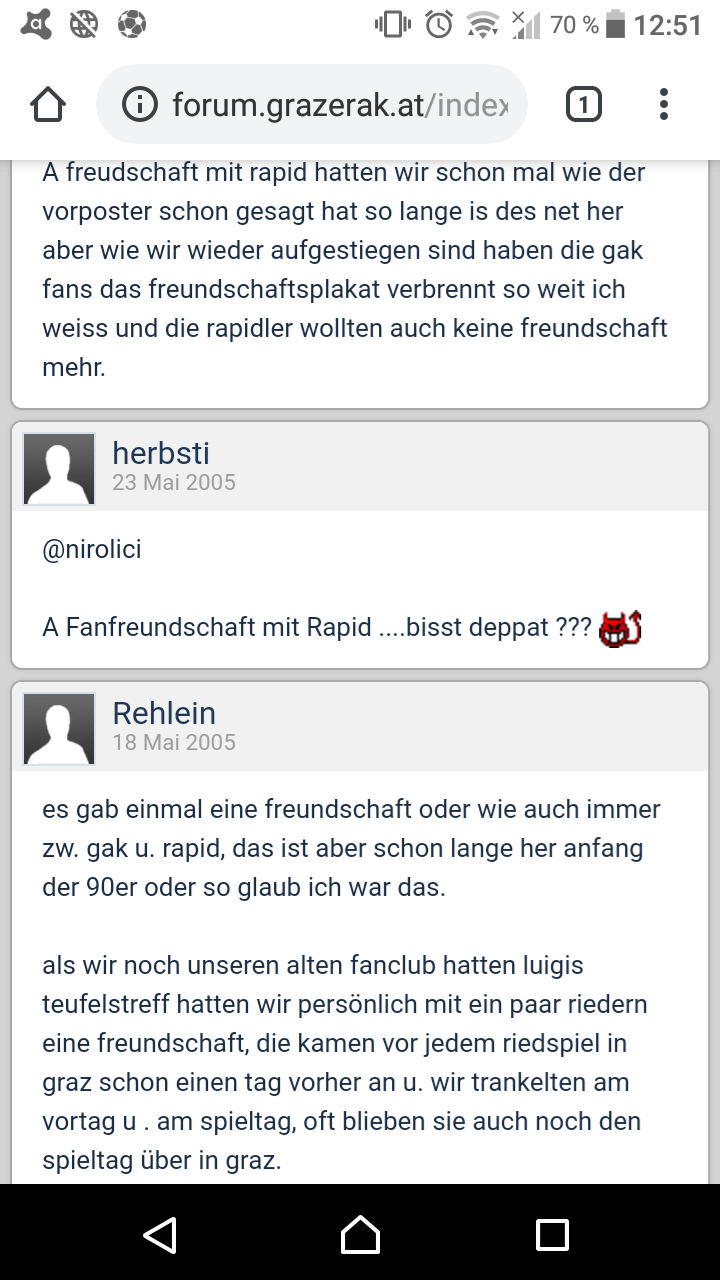Tap the avatar next to Rehlein

point(59,729)
